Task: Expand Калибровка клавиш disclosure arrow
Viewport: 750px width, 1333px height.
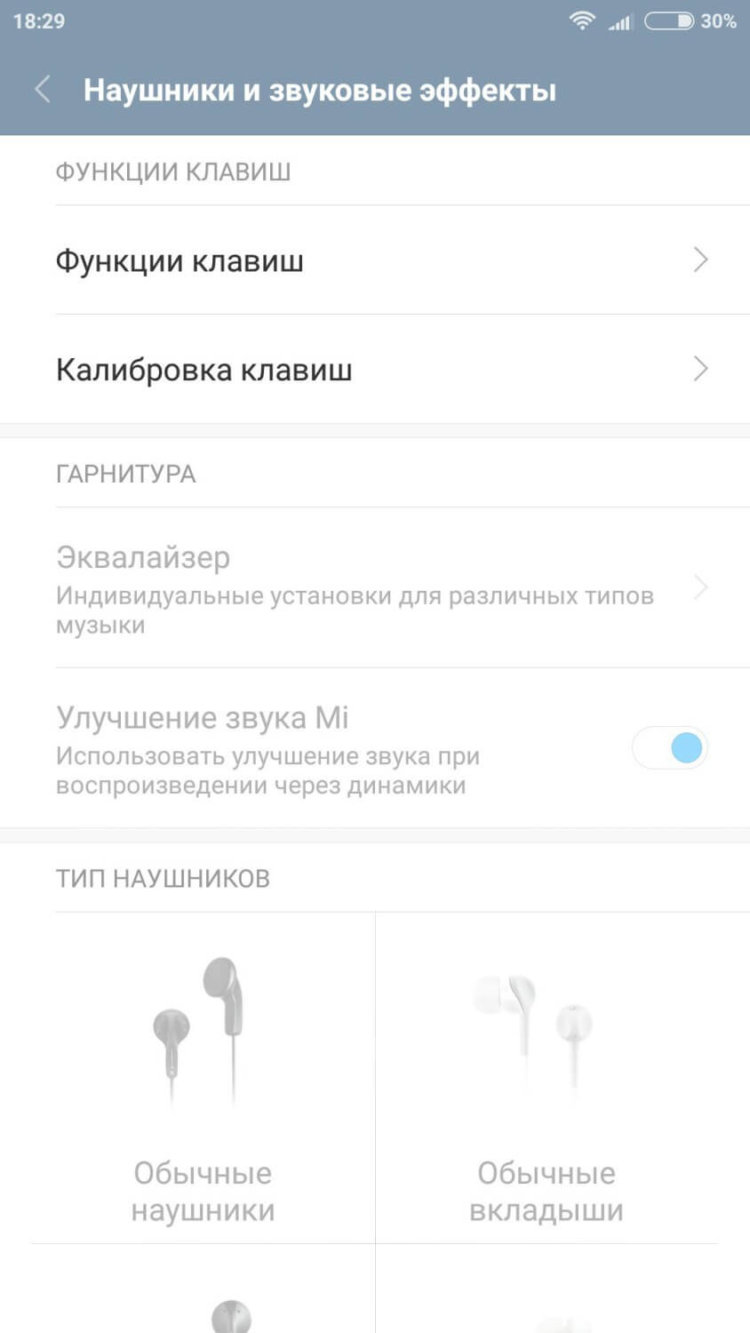Action: tap(700, 369)
